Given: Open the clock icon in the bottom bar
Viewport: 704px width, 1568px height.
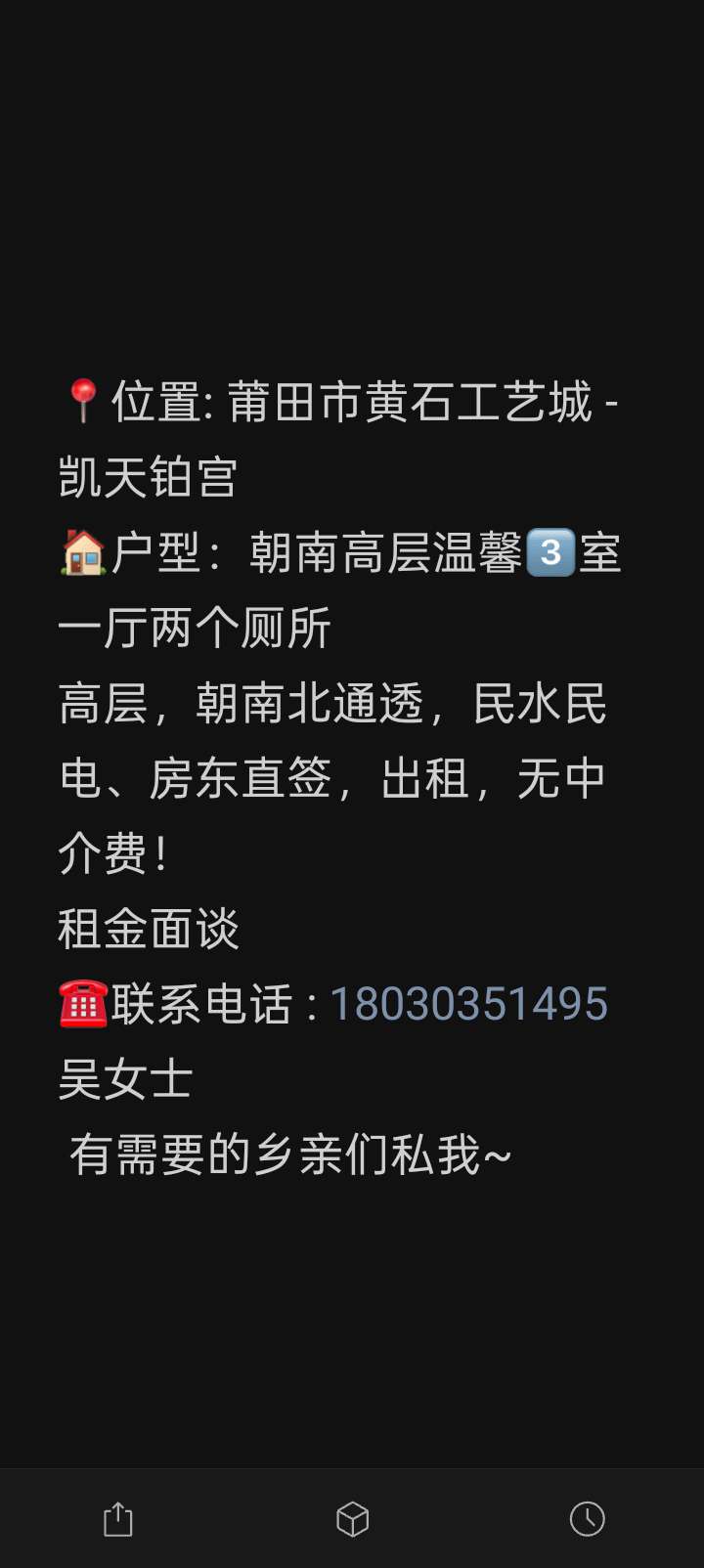Looking at the screenshot, I should pyautogui.click(x=587, y=1519).
